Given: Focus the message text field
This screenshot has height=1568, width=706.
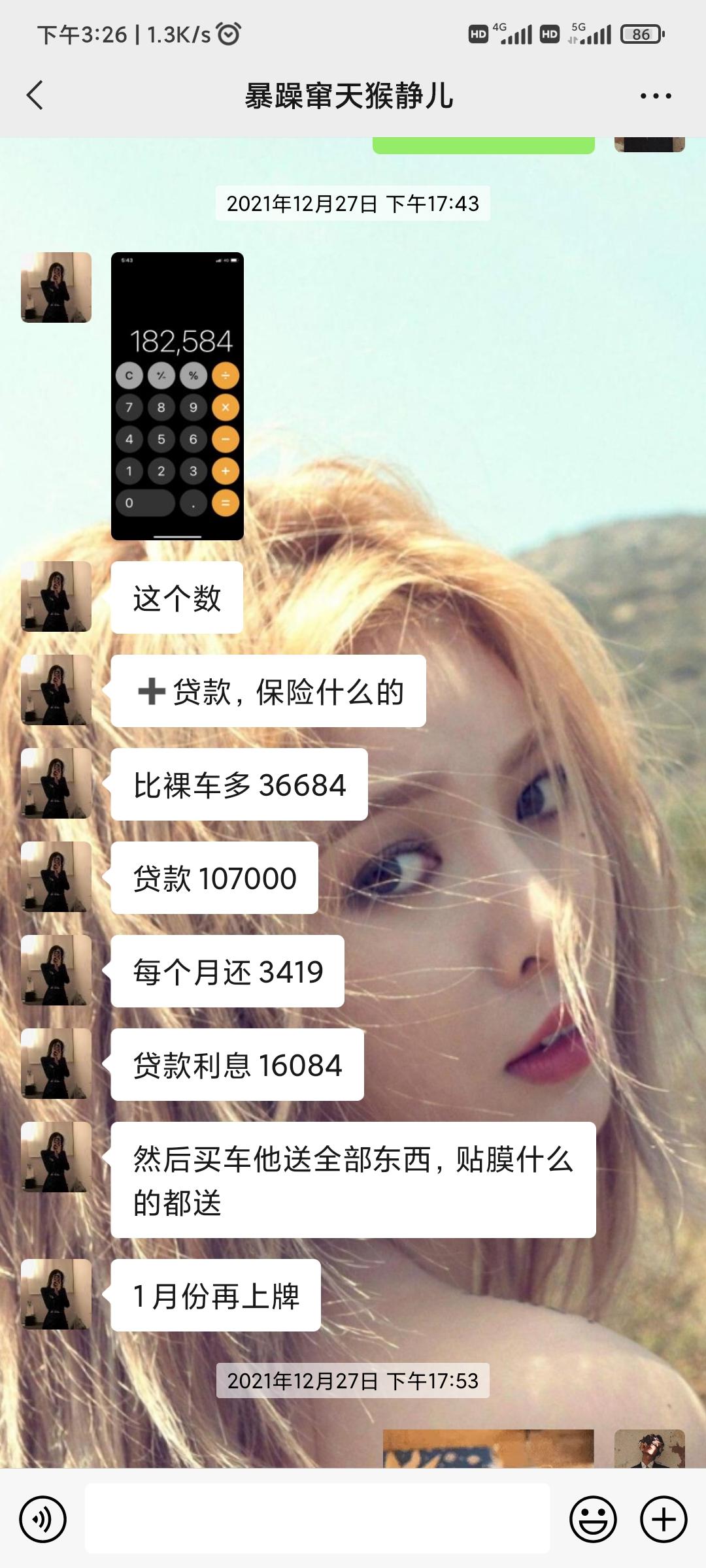Looking at the screenshot, I should 317,1518.
